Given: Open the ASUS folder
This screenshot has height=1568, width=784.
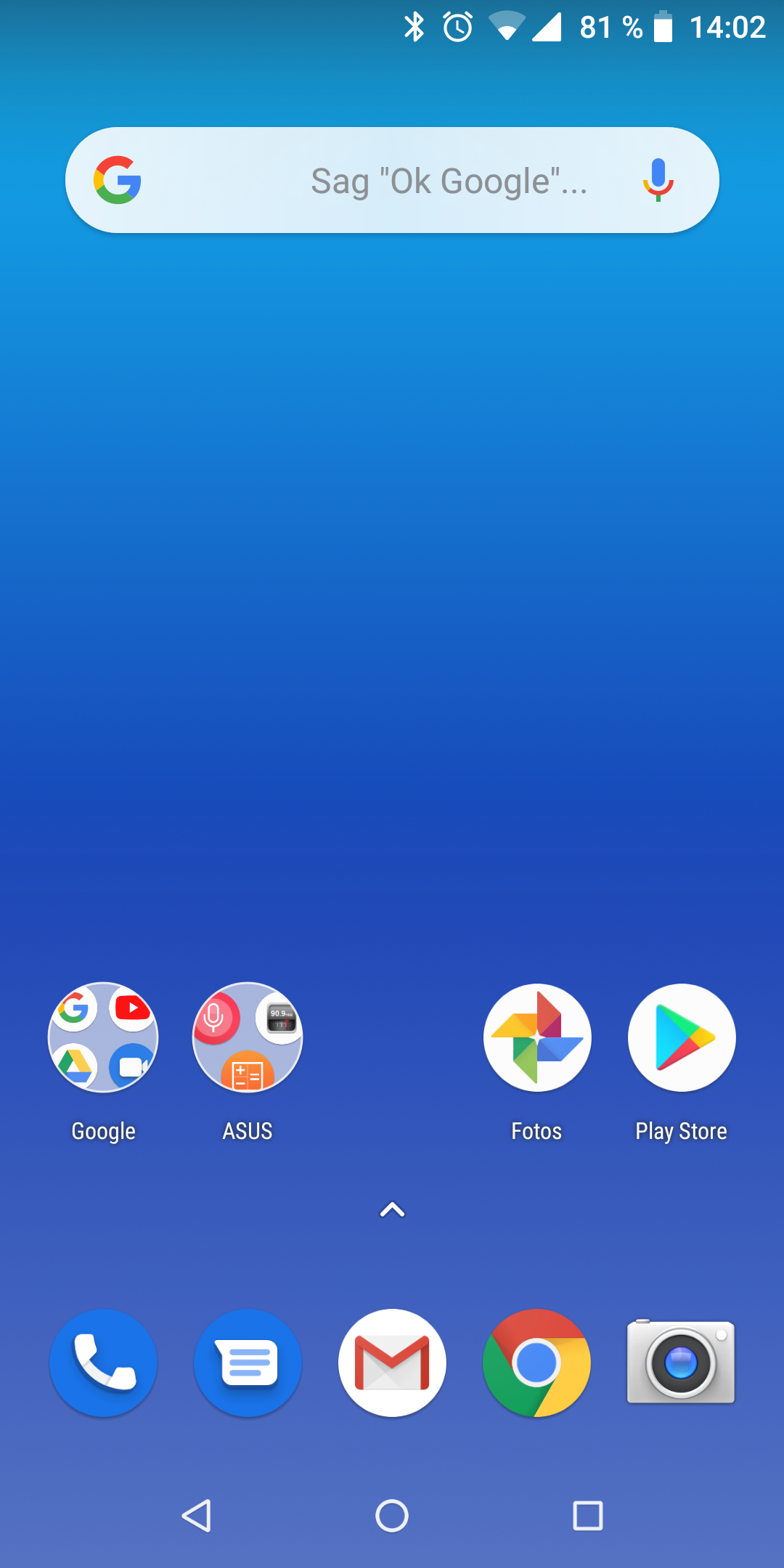Looking at the screenshot, I should (x=248, y=1037).
